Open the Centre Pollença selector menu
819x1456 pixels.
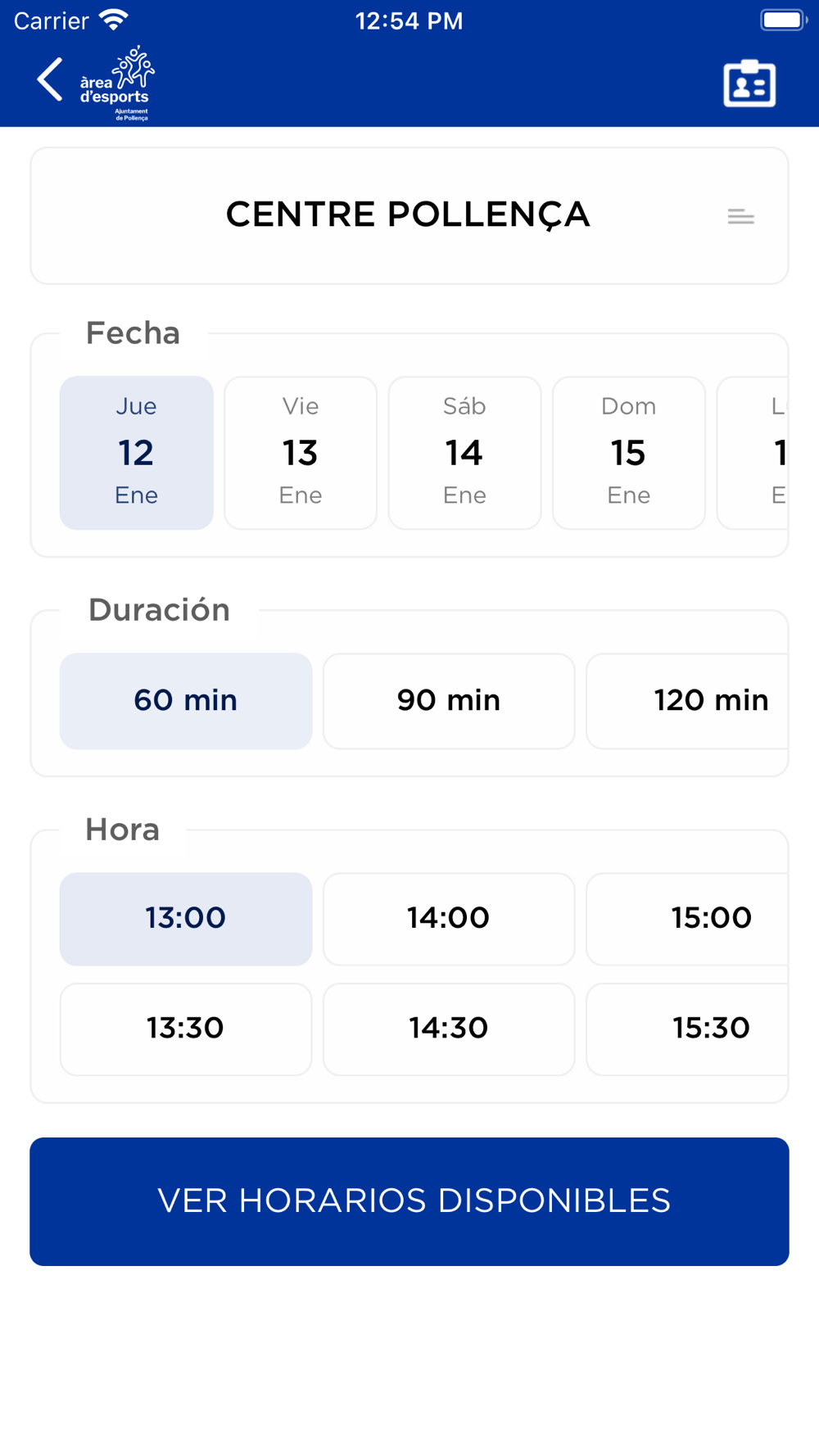coord(740,216)
